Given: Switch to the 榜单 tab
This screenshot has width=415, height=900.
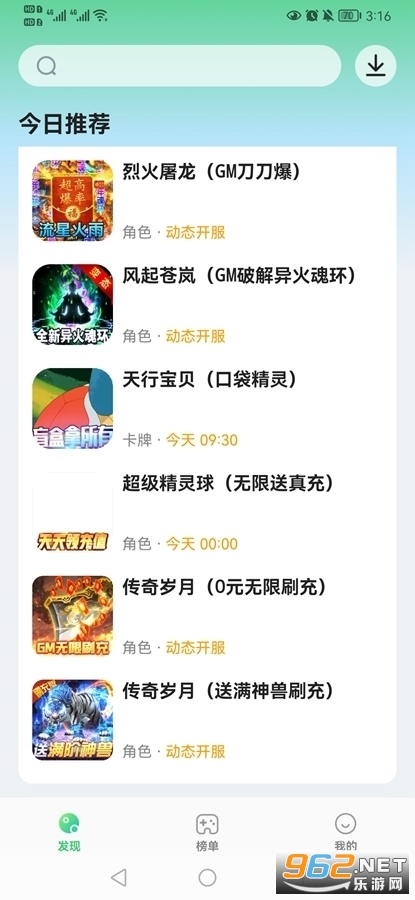Looking at the screenshot, I should (x=207, y=832).
